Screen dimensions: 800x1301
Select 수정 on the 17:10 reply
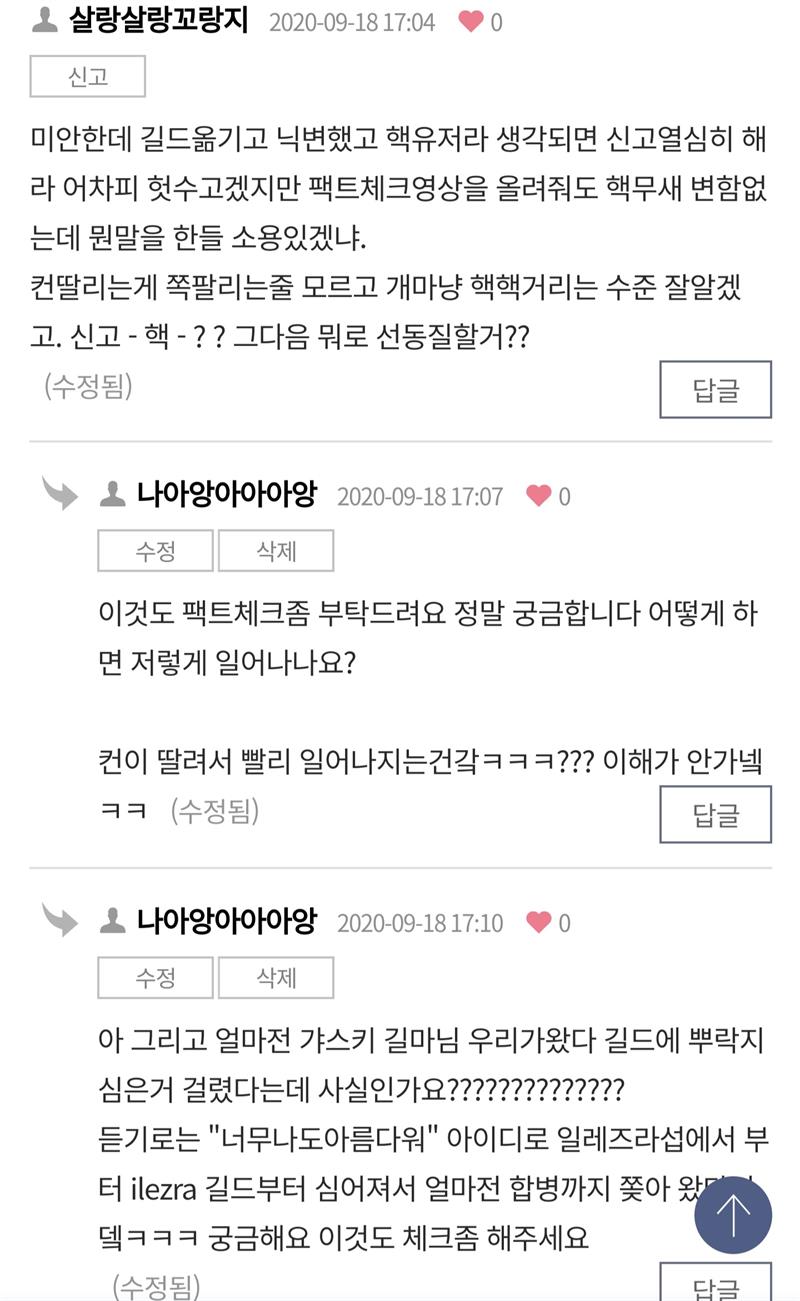[x=156, y=977]
